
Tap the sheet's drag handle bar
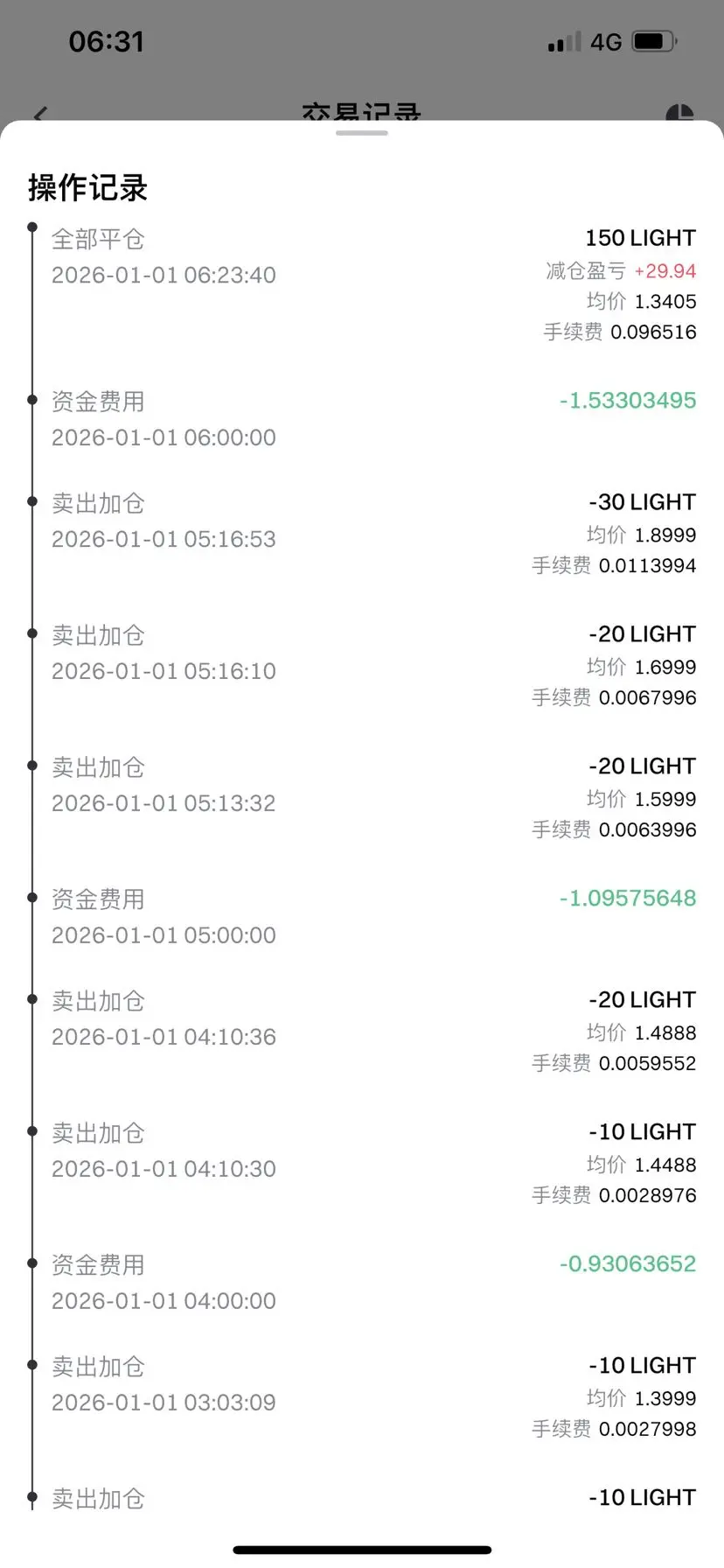pyautogui.click(x=361, y=133)
